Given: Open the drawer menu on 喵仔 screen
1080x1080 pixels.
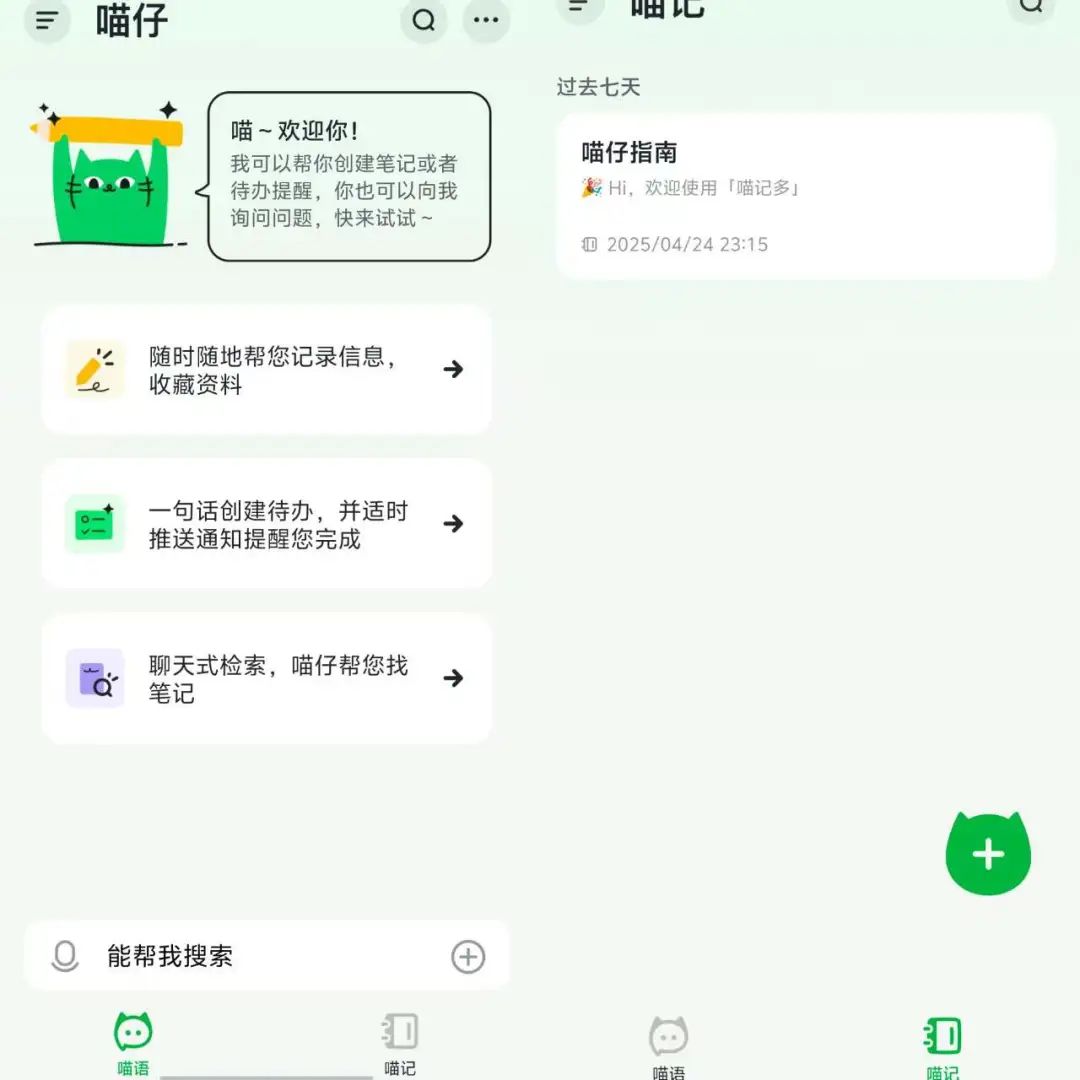Looking at the screenshot, I should point(47,21).
